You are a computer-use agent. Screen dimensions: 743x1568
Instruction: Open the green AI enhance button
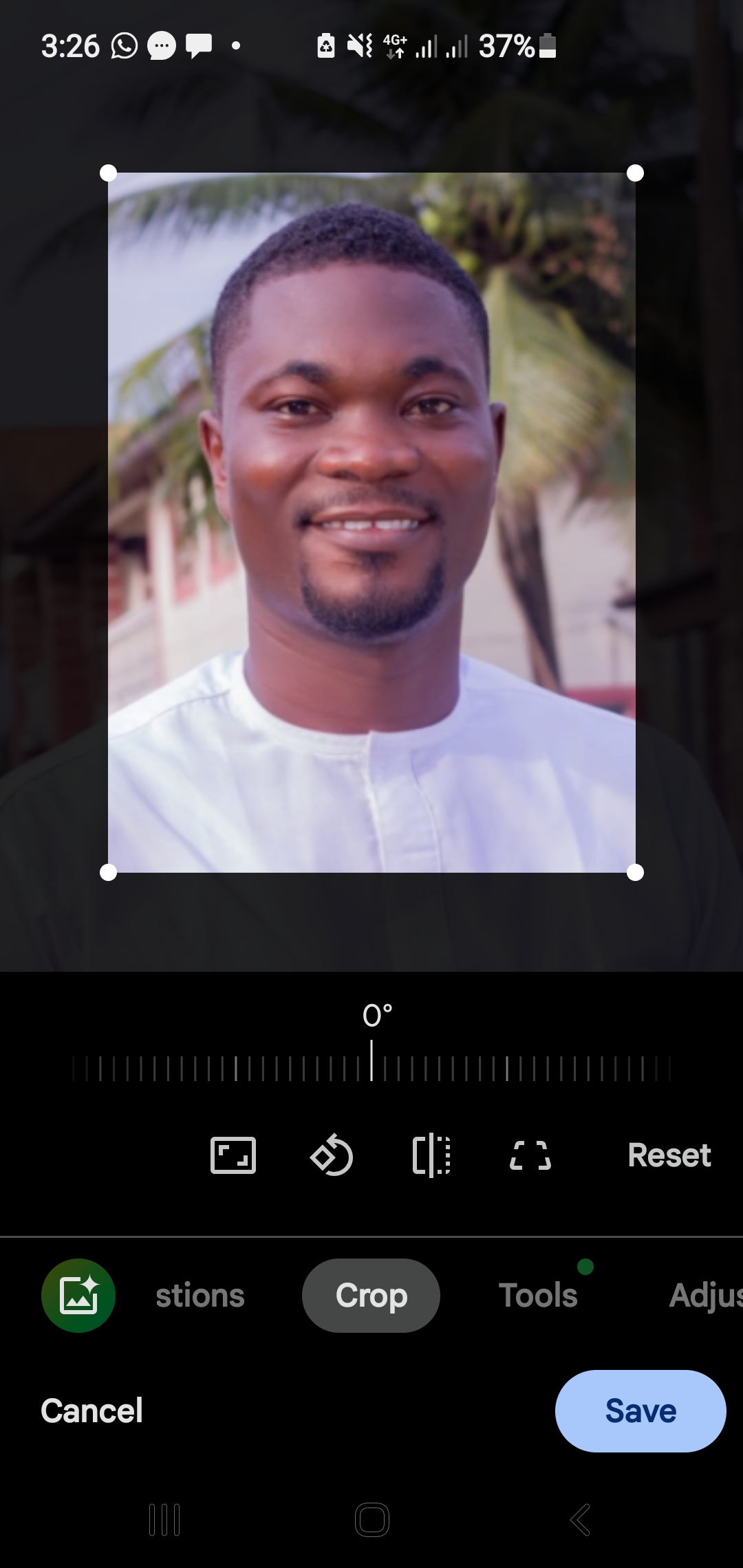tap(78, 1296)
